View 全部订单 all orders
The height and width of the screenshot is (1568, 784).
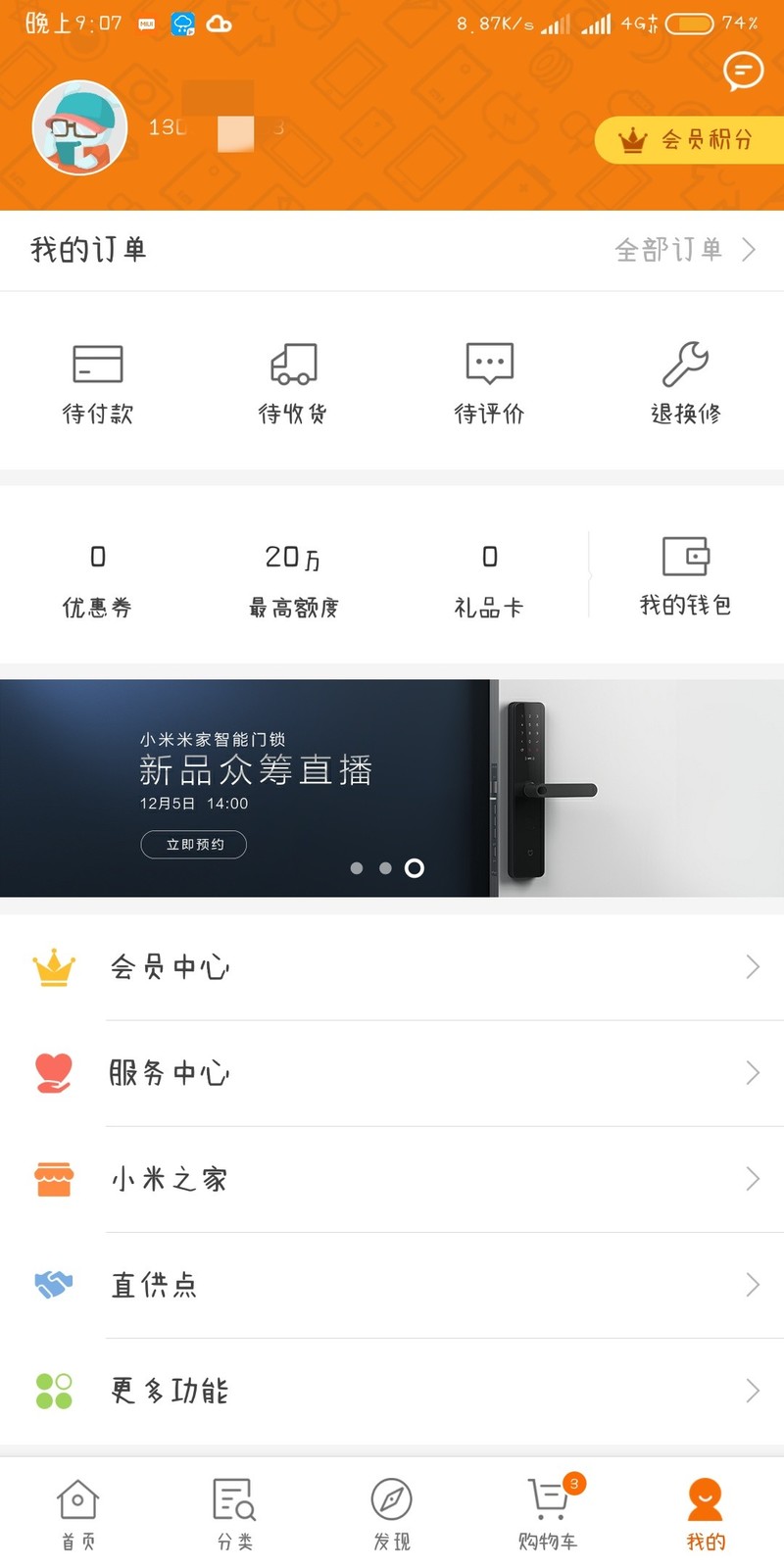(684, 250)
